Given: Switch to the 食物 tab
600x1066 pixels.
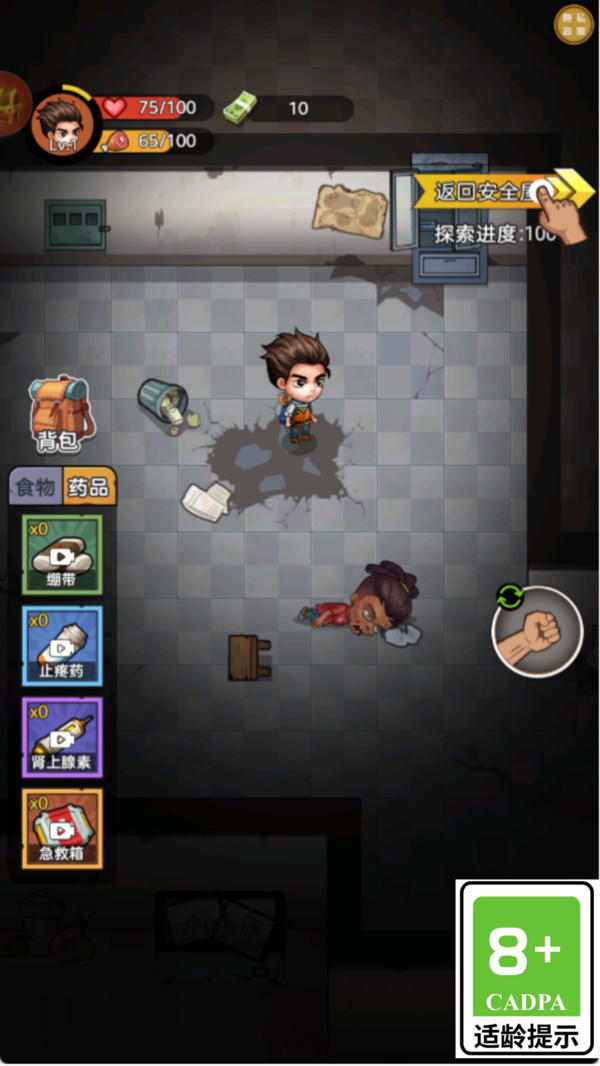Looking at the screenshot, I should pyautogui.click(x=33, y=487).
